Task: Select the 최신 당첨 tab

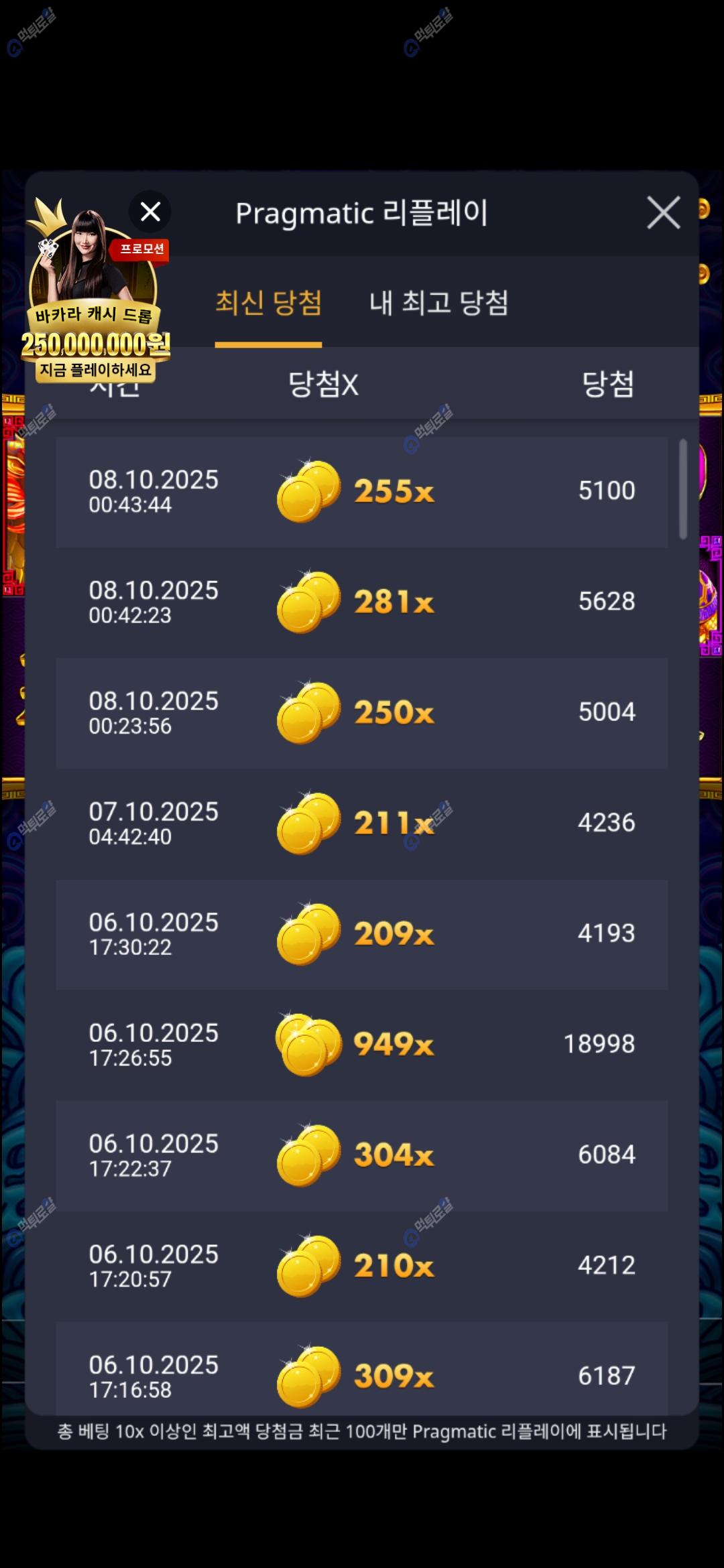Action: [x=268, y=303]
